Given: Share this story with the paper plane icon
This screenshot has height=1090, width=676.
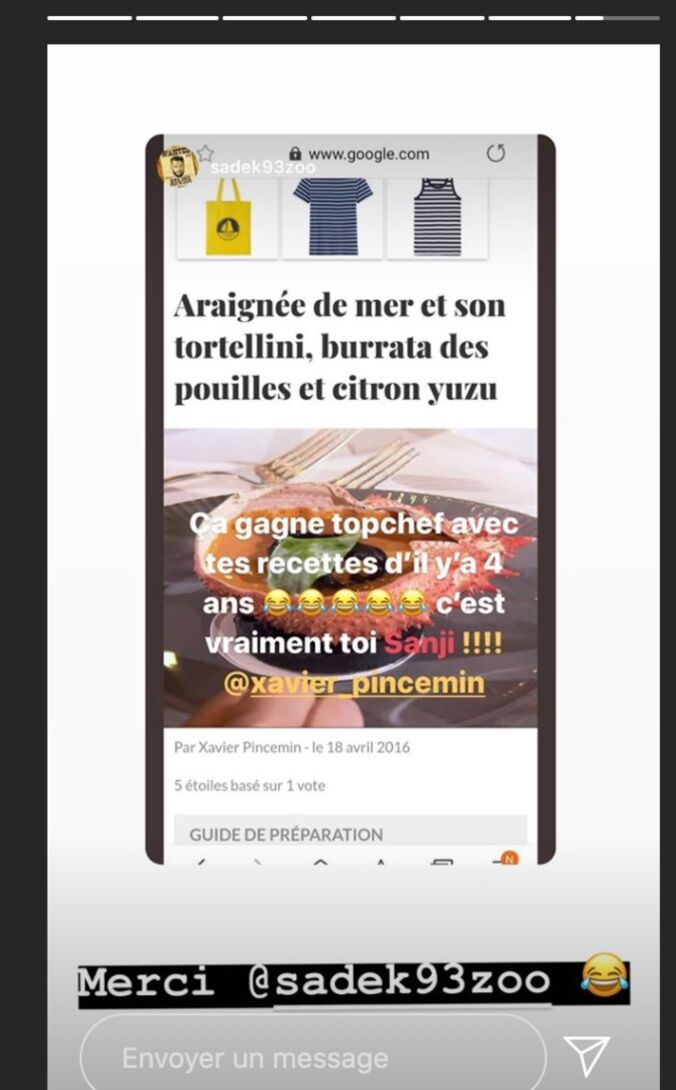Looking at the screenshot, I should [x=587, y=1056].
